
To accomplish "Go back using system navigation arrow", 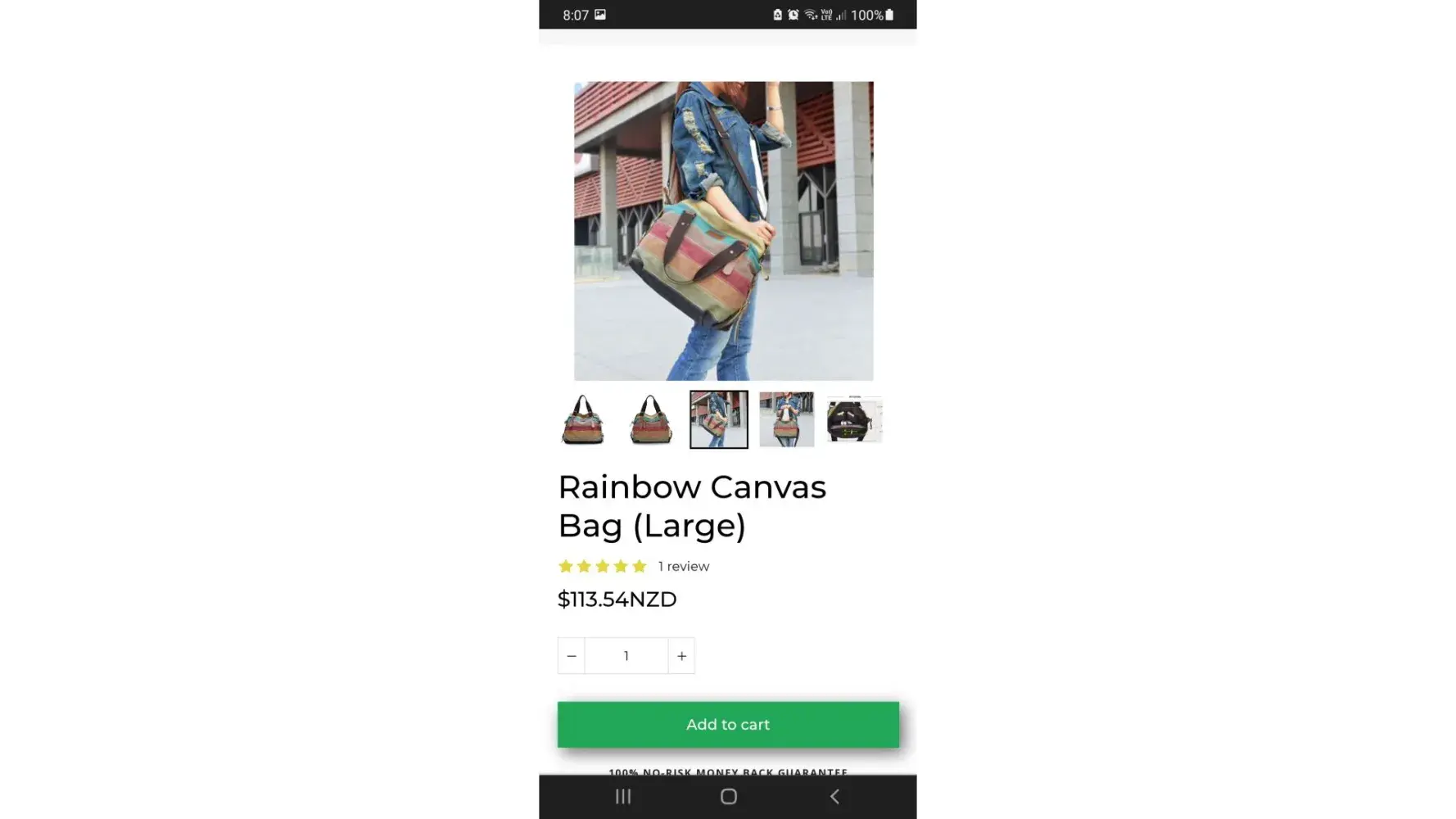I will click(834, 796).
